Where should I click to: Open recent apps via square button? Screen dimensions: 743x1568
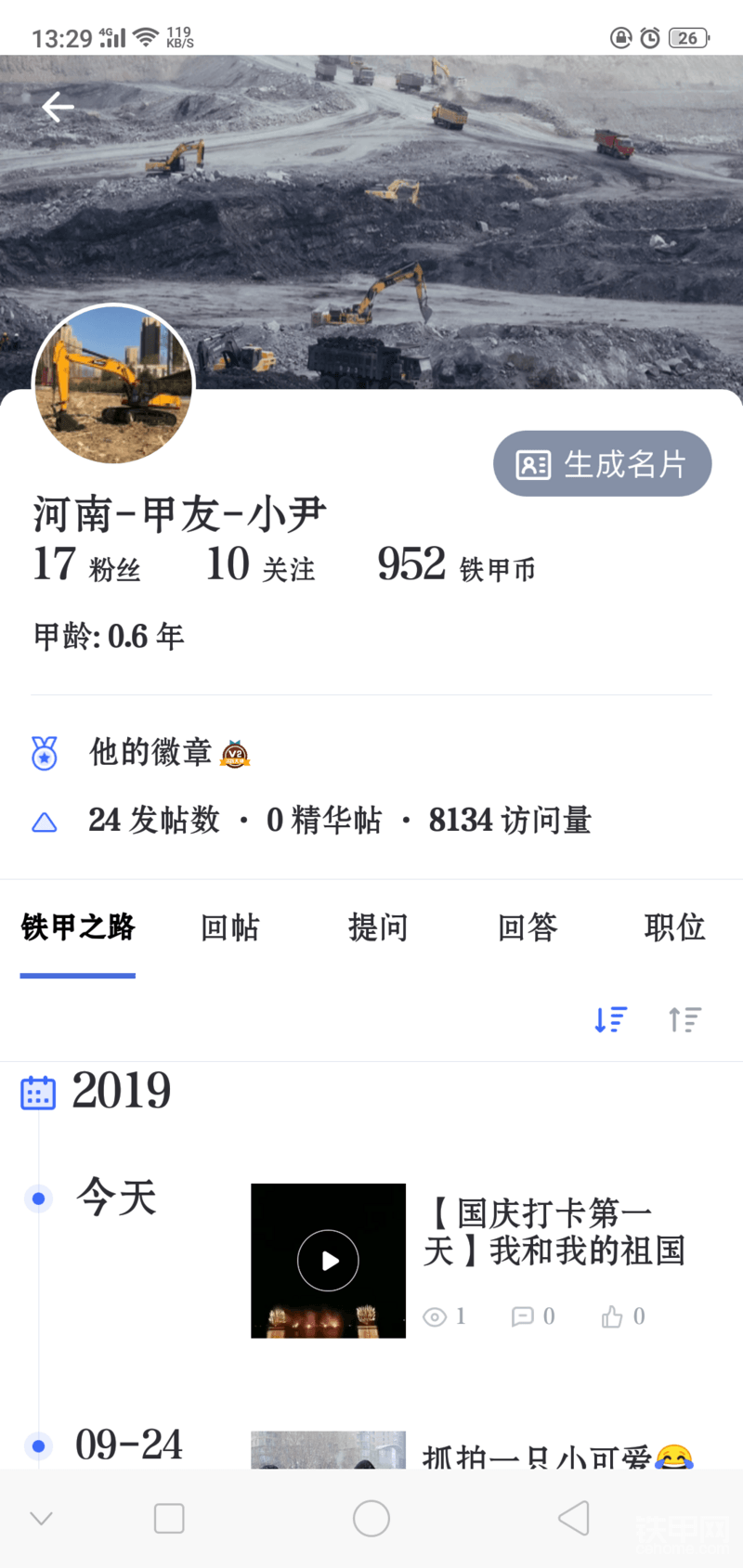tap(169, 1519)
